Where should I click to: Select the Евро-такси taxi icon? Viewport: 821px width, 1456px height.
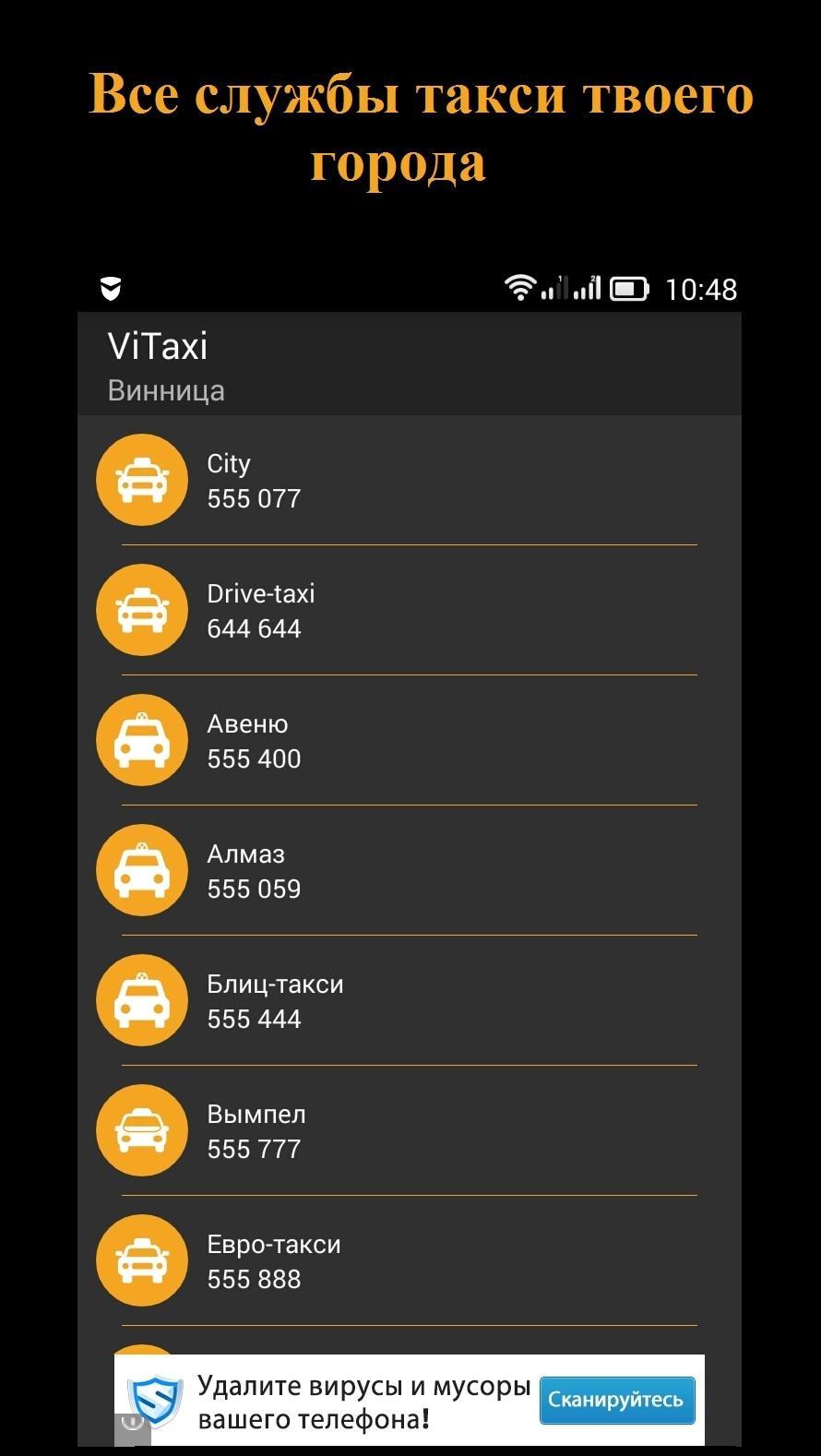point(141,1259)
